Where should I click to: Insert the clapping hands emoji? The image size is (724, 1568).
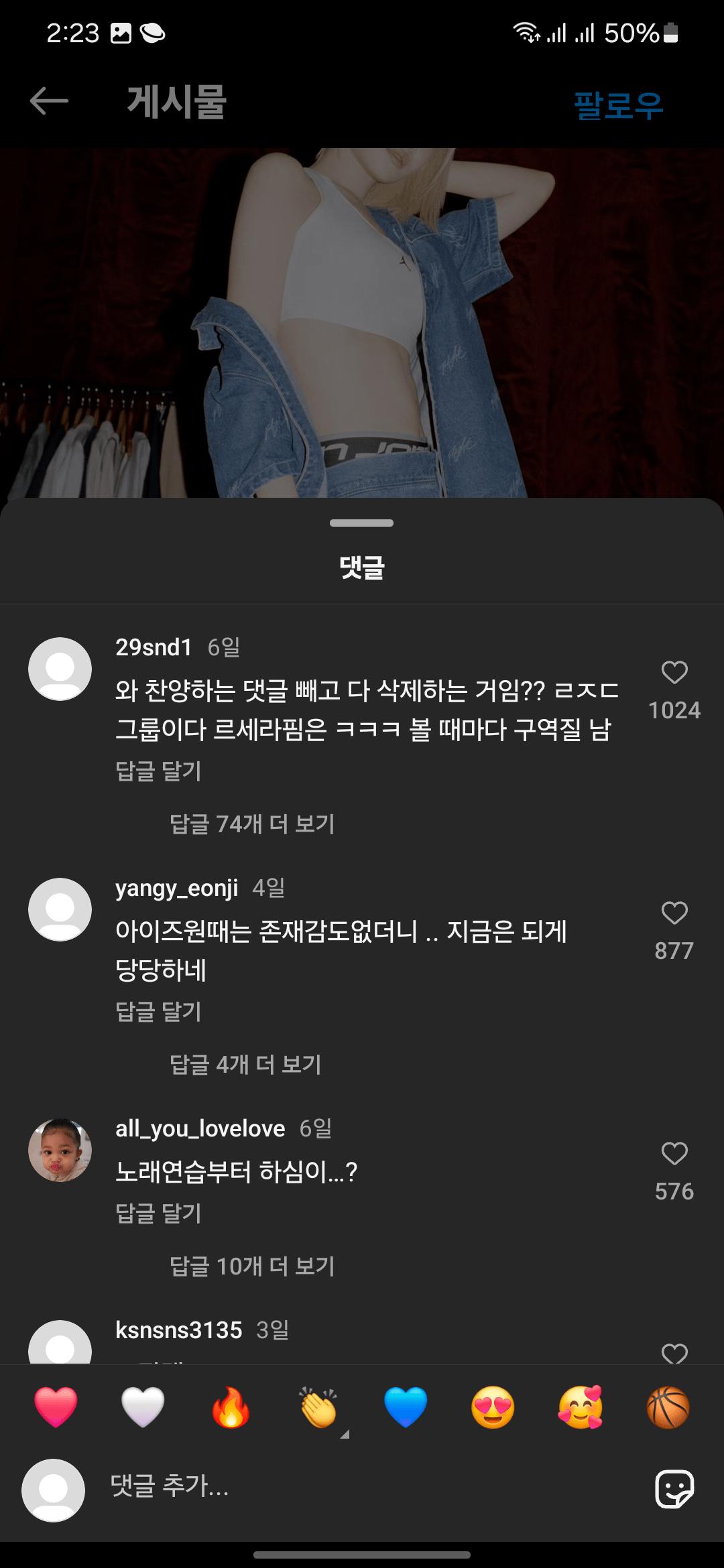coord(318,1407)
